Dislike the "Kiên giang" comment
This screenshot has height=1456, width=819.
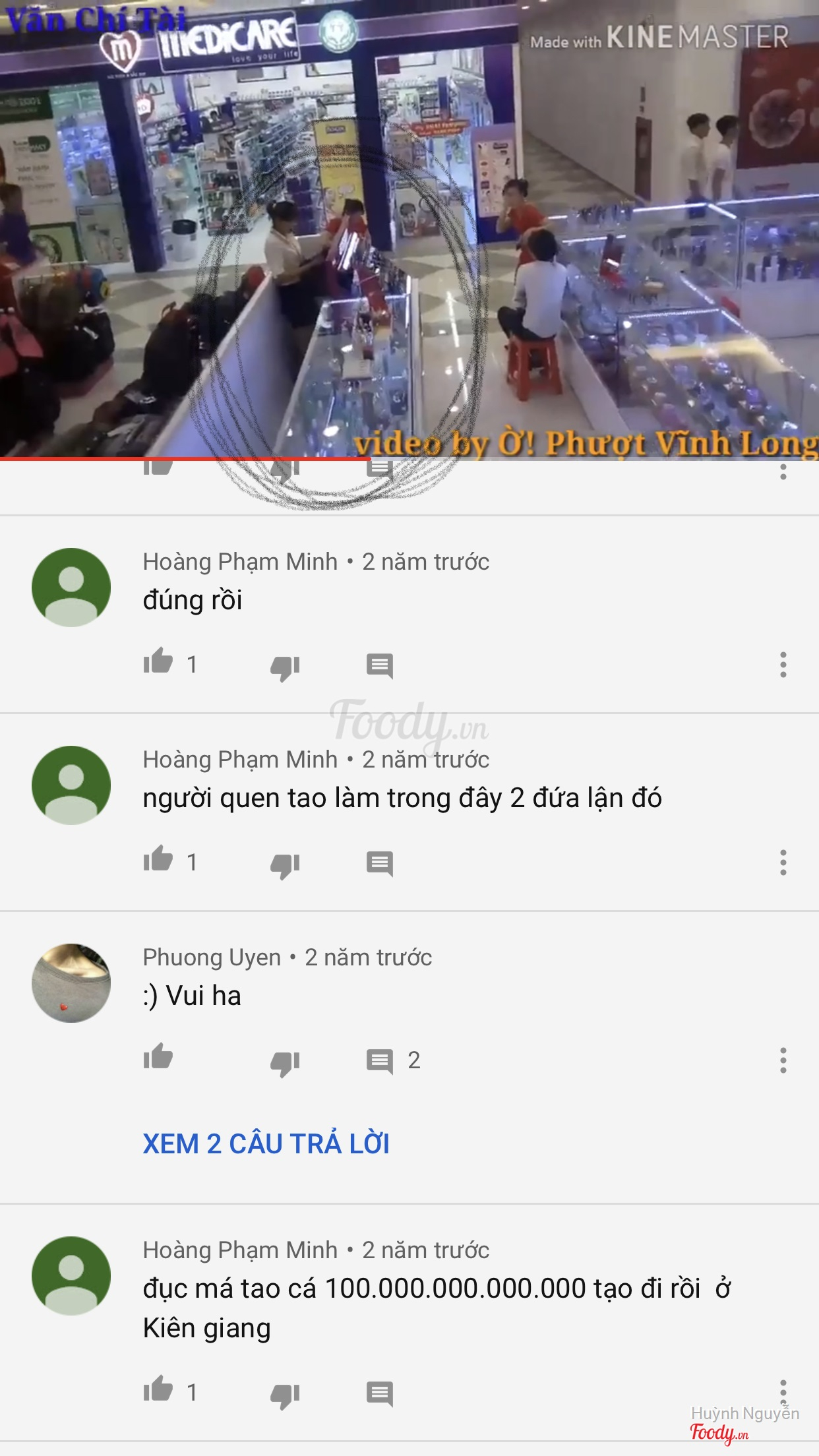pyautogui.click(x=285, y=1395)
